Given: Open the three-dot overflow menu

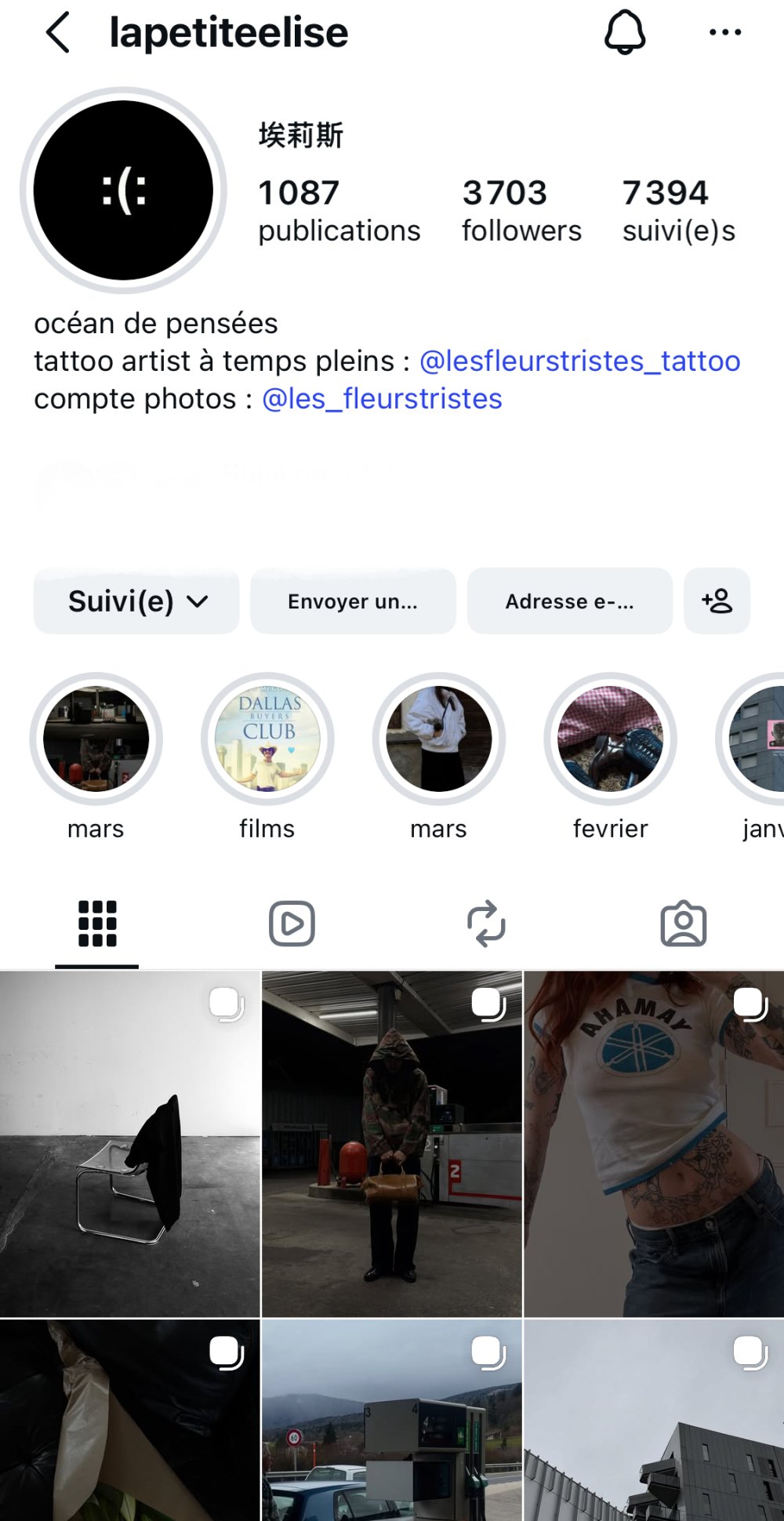Looking at the screenshot, I should pyautogui.click(x=724, y=33).
